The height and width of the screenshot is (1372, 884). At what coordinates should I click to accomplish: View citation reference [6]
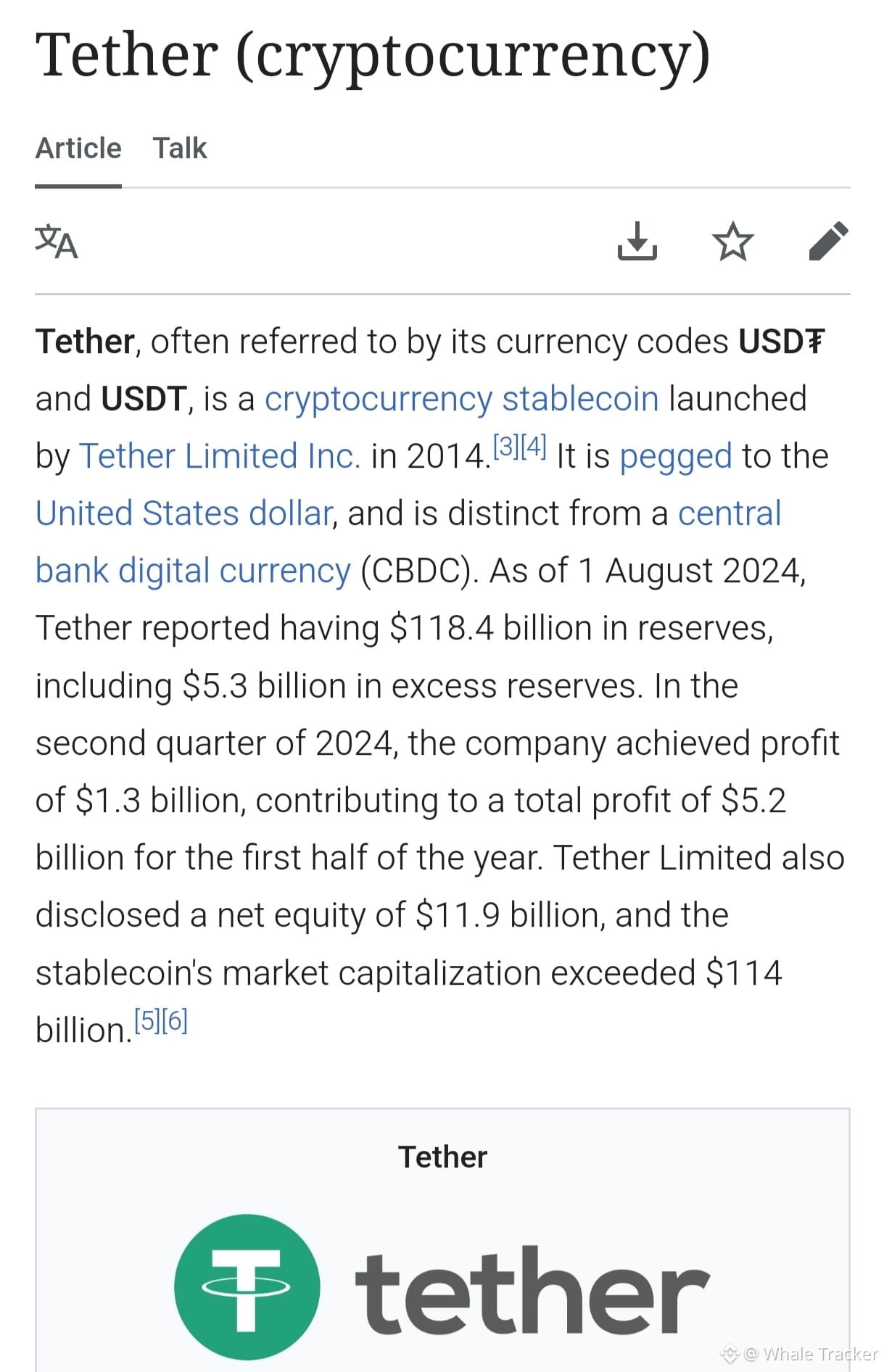tap(175, 1021)
